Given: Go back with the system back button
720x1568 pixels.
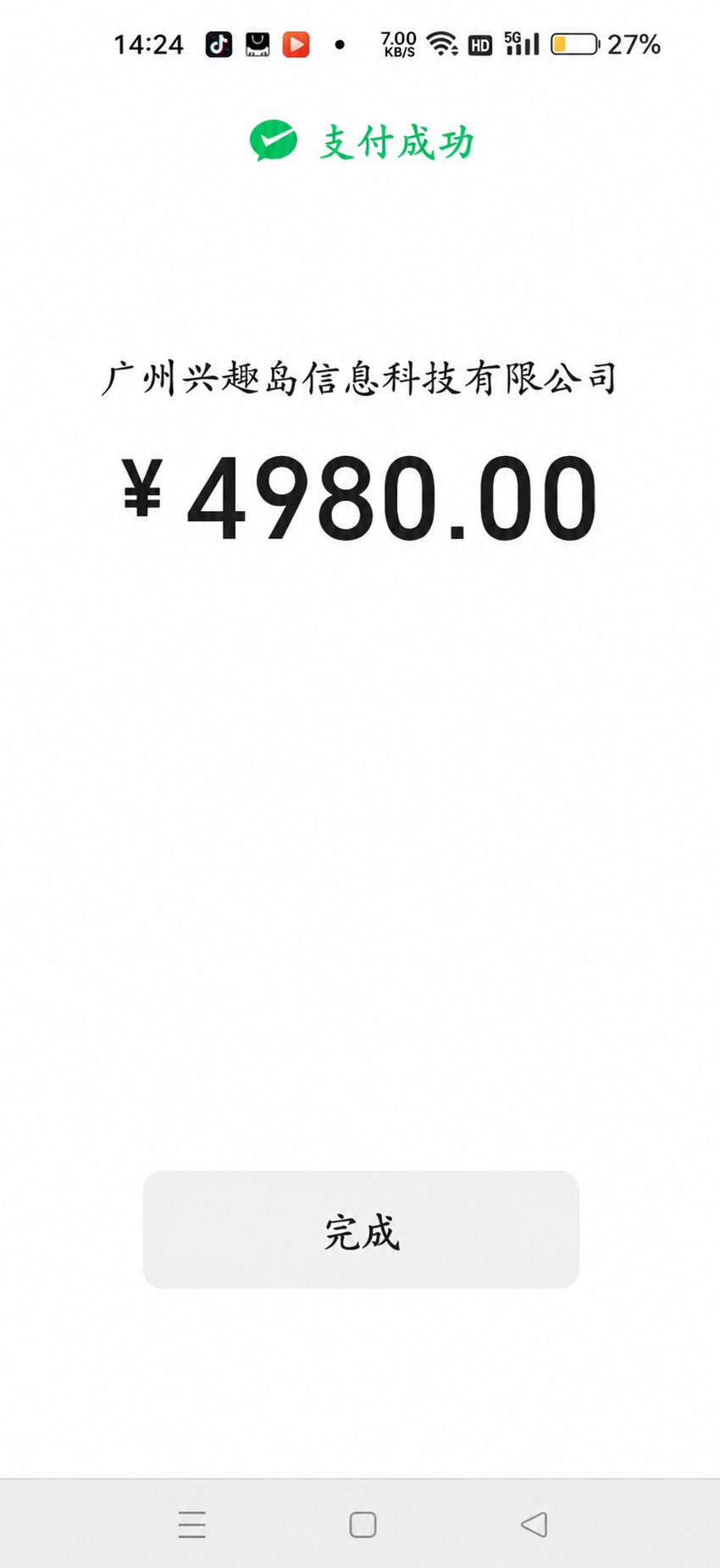Looking at the screenshot, I should point(534,1525).
